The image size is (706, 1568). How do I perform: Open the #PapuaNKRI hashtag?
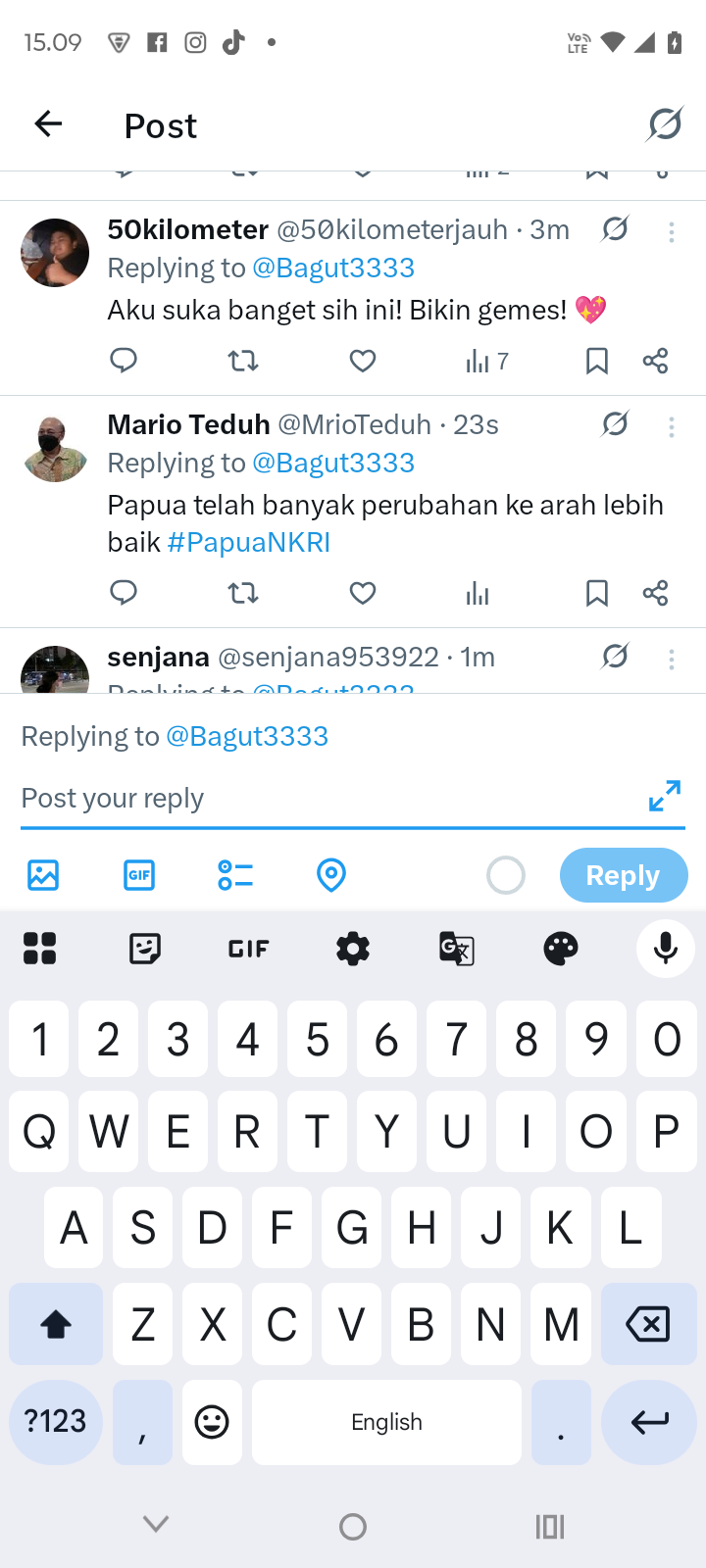tap(249, 542)
